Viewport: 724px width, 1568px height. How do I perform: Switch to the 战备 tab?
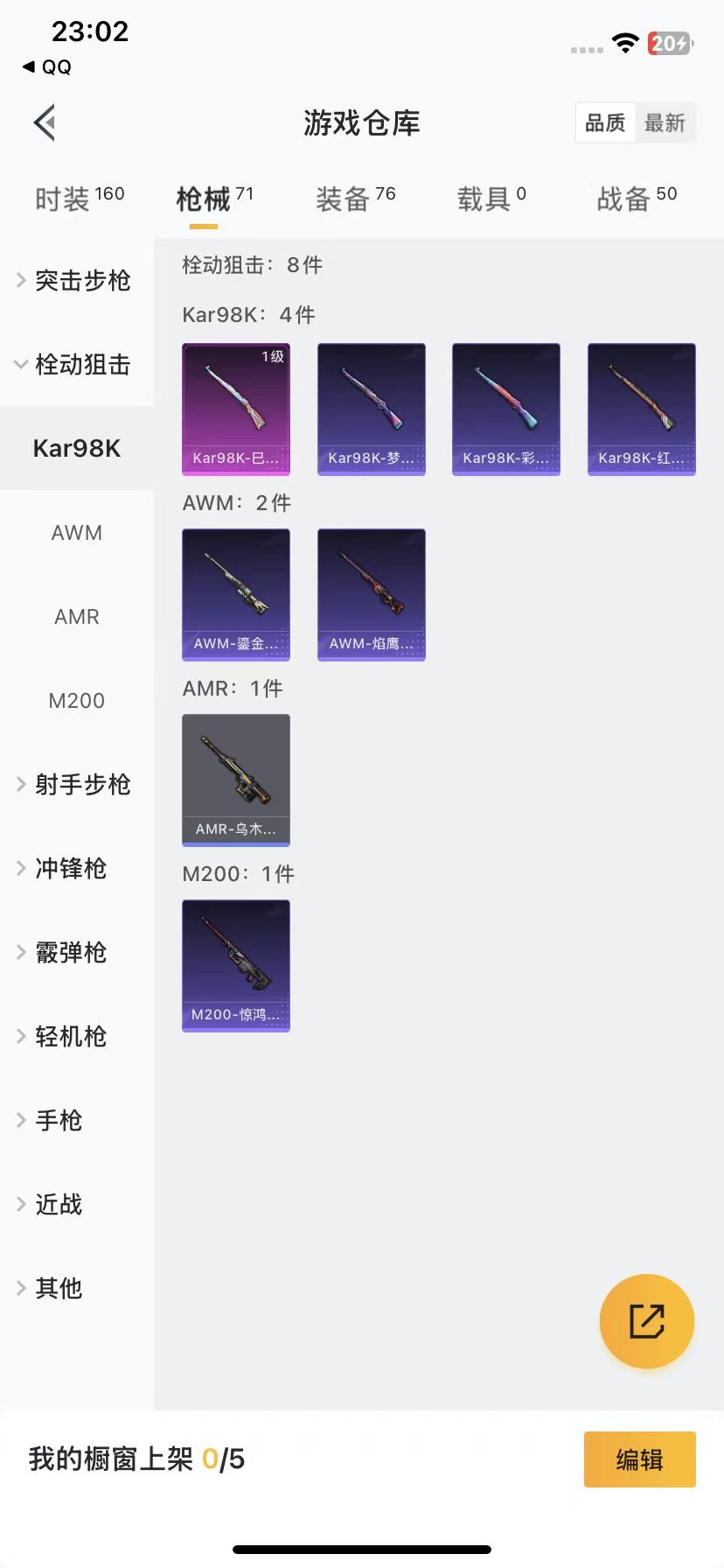pos(637,199)
